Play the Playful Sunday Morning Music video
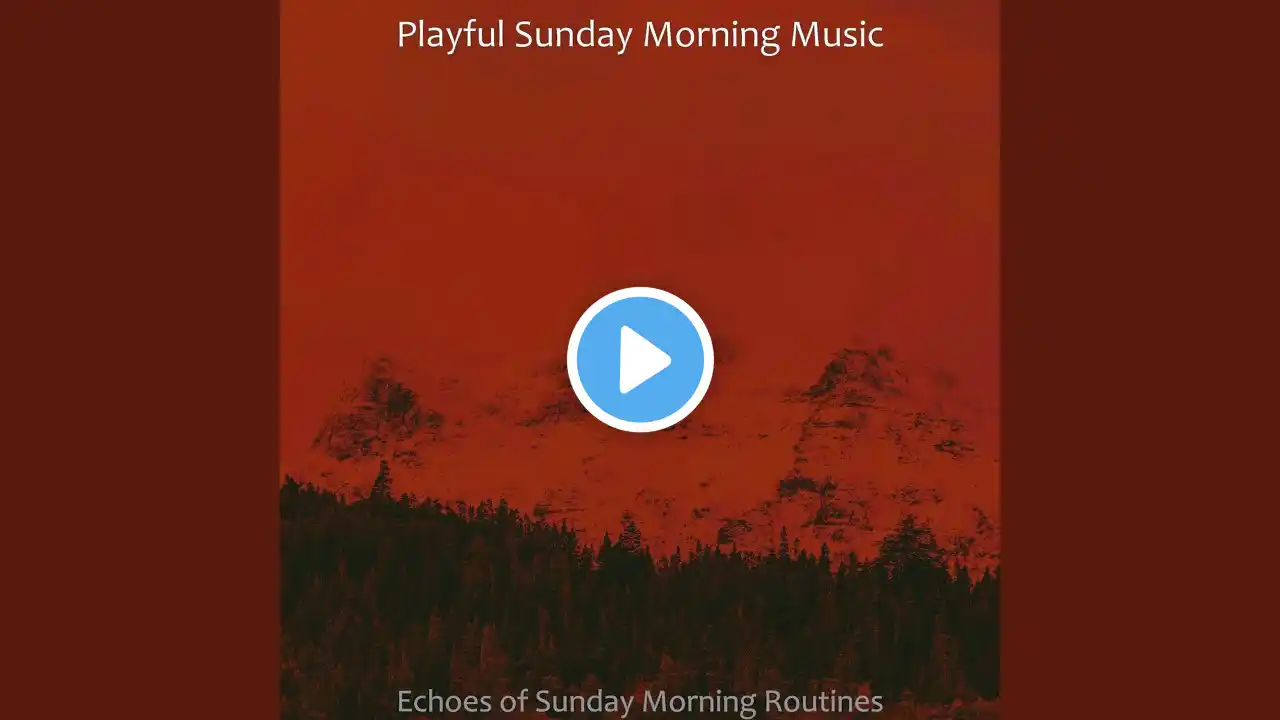 coord(640,360)
